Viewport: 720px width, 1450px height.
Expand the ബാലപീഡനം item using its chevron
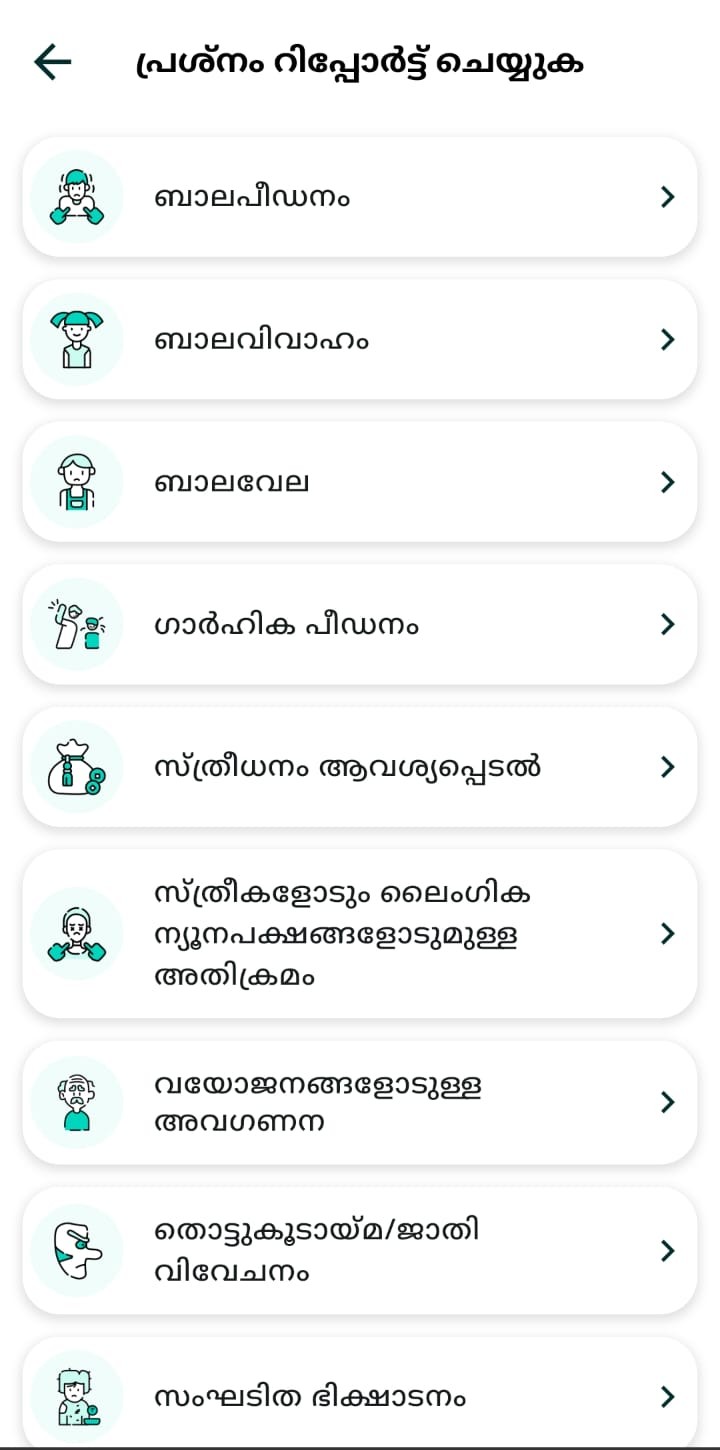pos(667,196)
